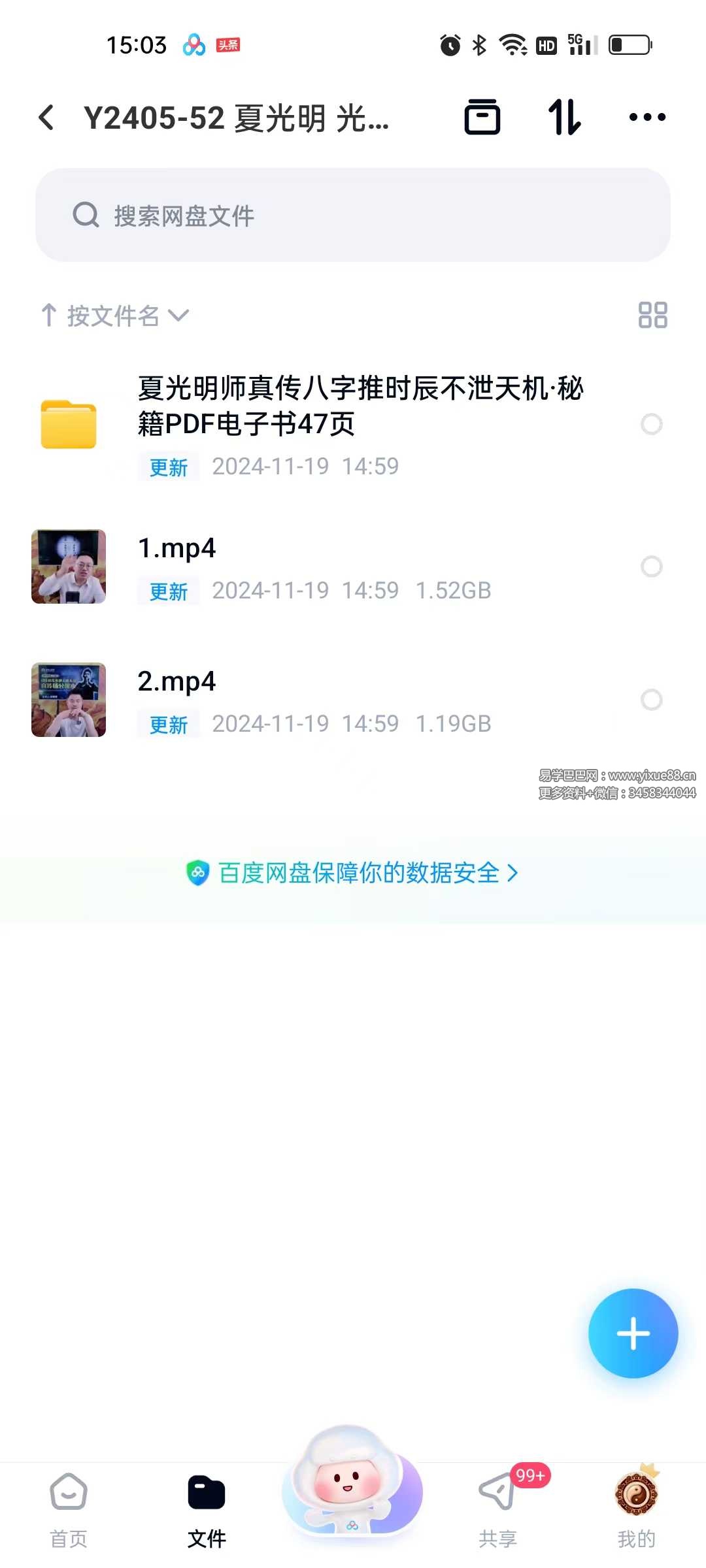Image resolution: width=706 pixels, height=1568 pixels.
Task: Select the 夏光明师真传 folder's circle
Action: click(651, 424)
